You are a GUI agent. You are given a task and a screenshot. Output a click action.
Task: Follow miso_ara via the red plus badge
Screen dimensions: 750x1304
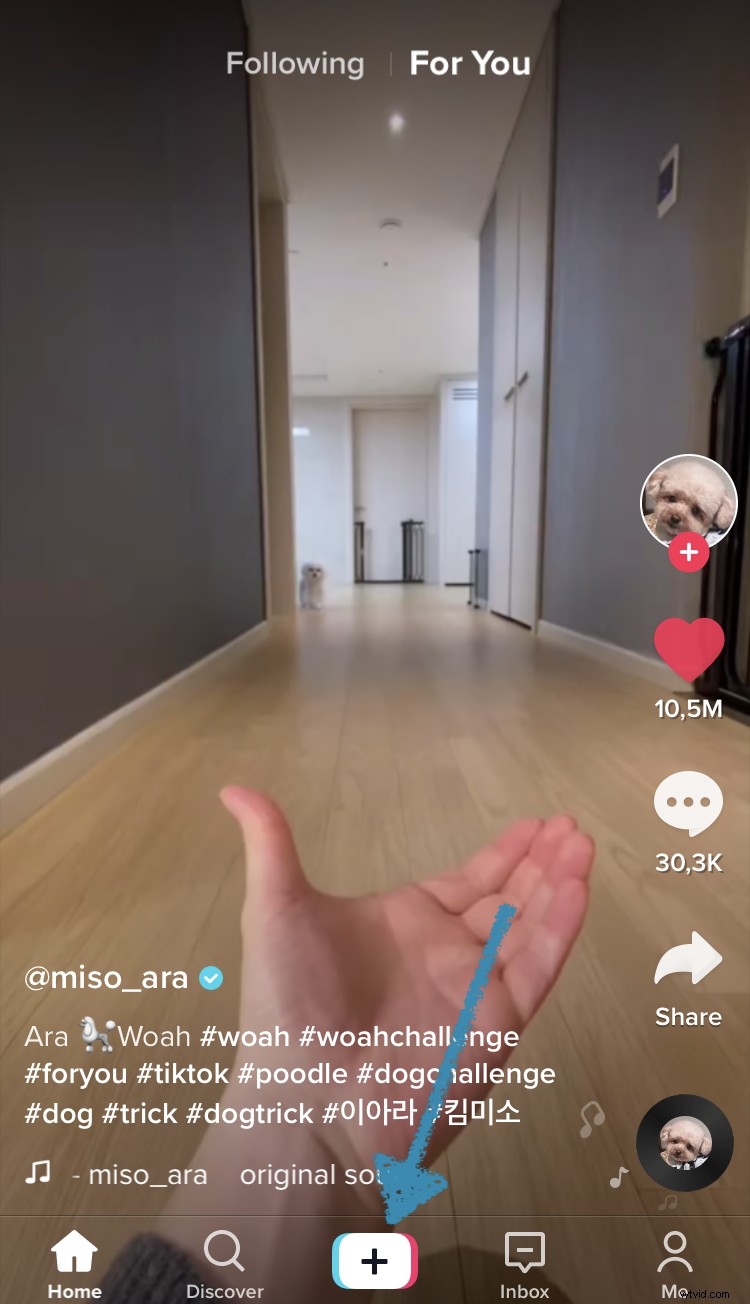(x=687, y=551)
